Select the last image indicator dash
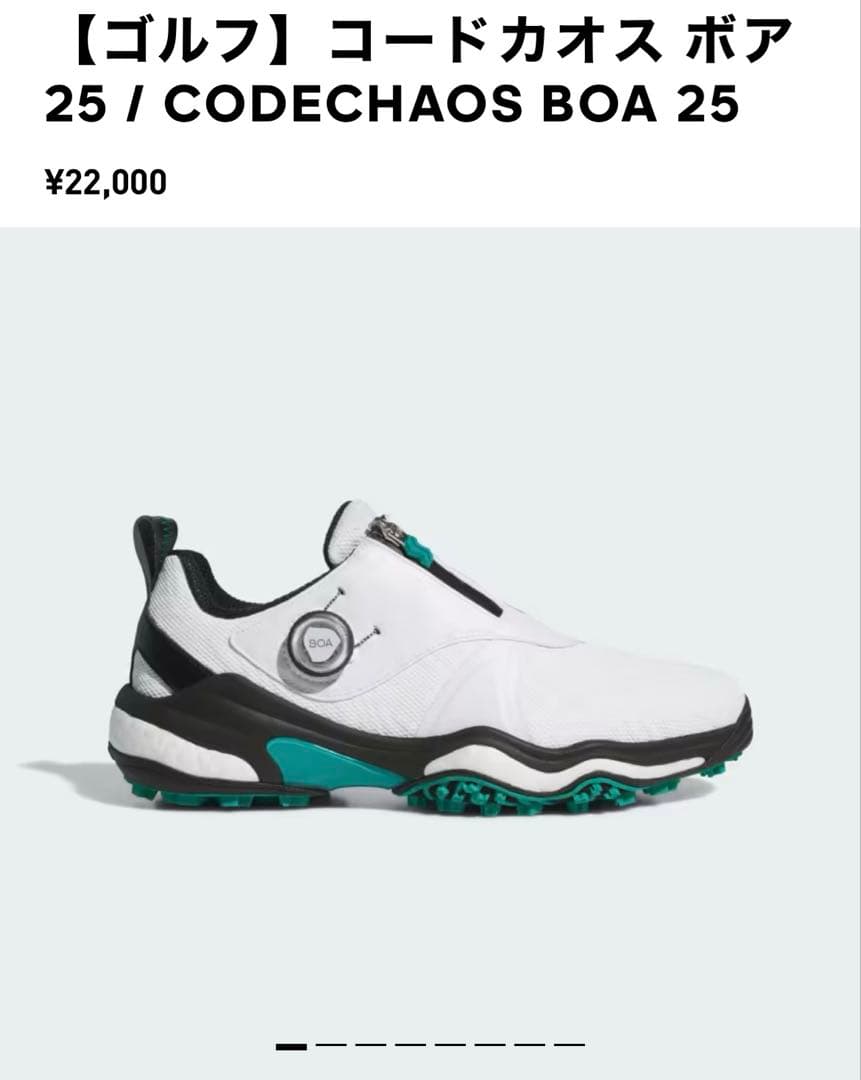The image size is (861, 1080). 570,1046
